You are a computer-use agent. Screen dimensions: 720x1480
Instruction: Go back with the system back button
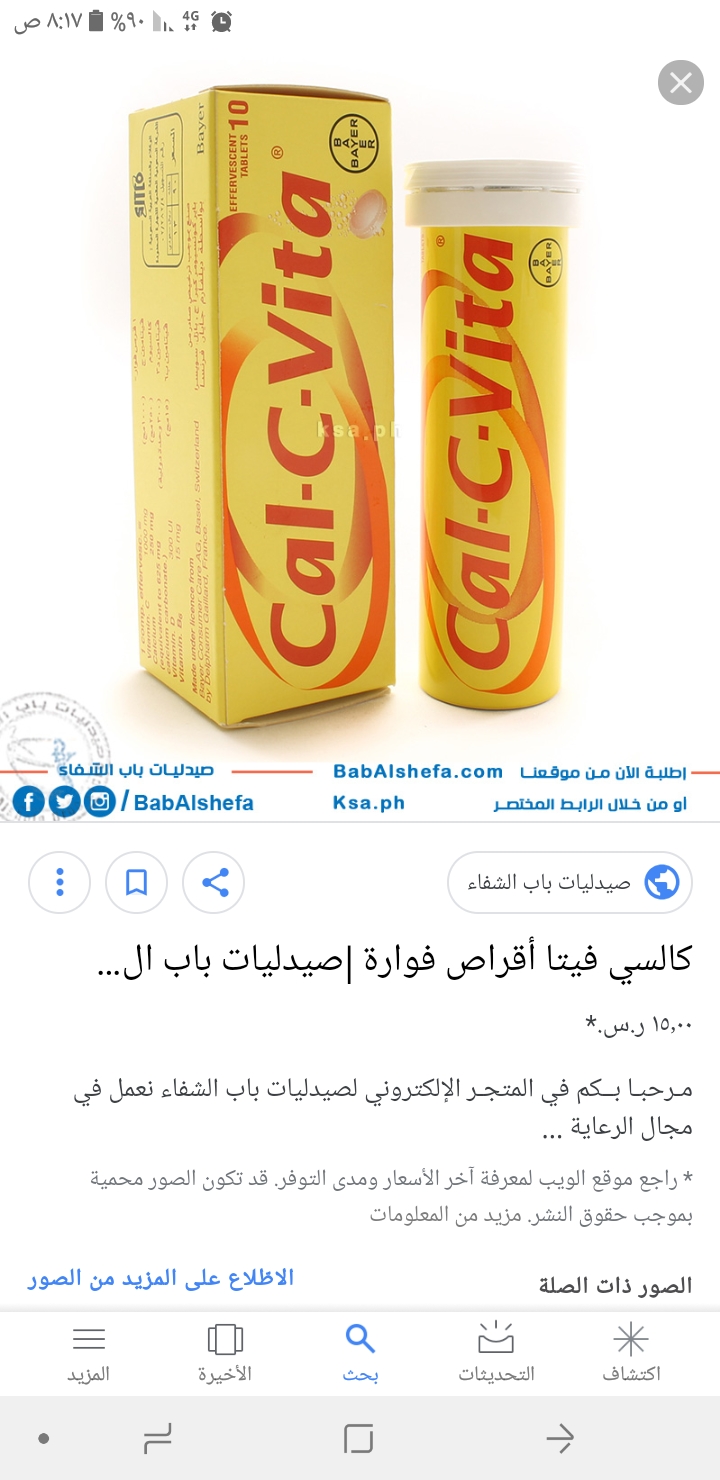560,1438
